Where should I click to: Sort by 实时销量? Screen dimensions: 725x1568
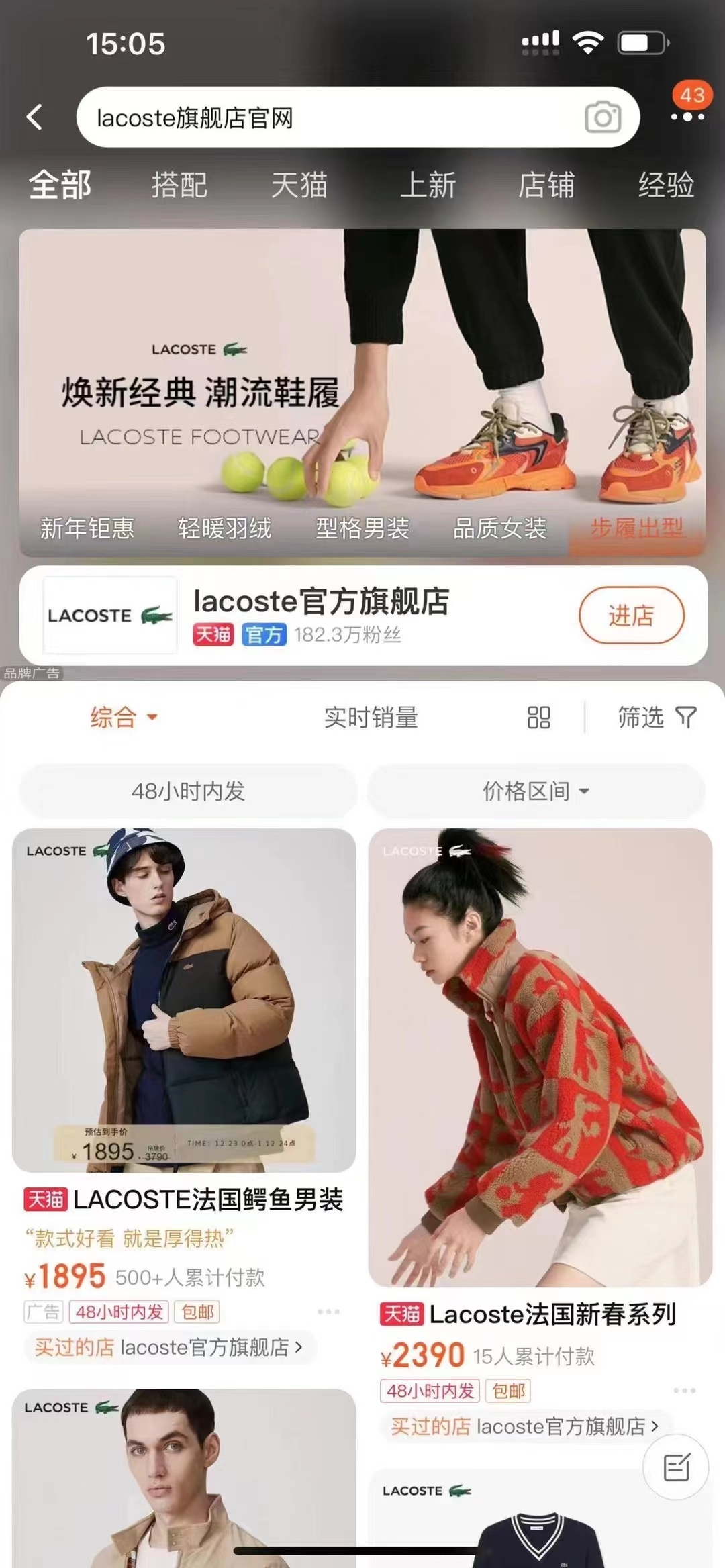[x=371, y=718]
